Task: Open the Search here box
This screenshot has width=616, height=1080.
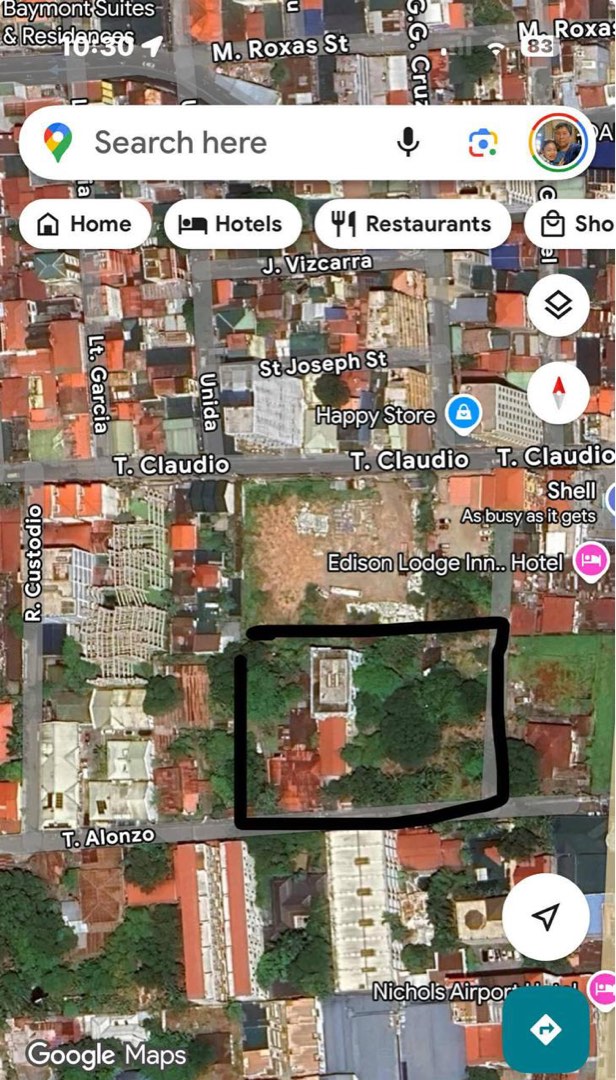Action: pyautogui.click(x=207, y=143)
